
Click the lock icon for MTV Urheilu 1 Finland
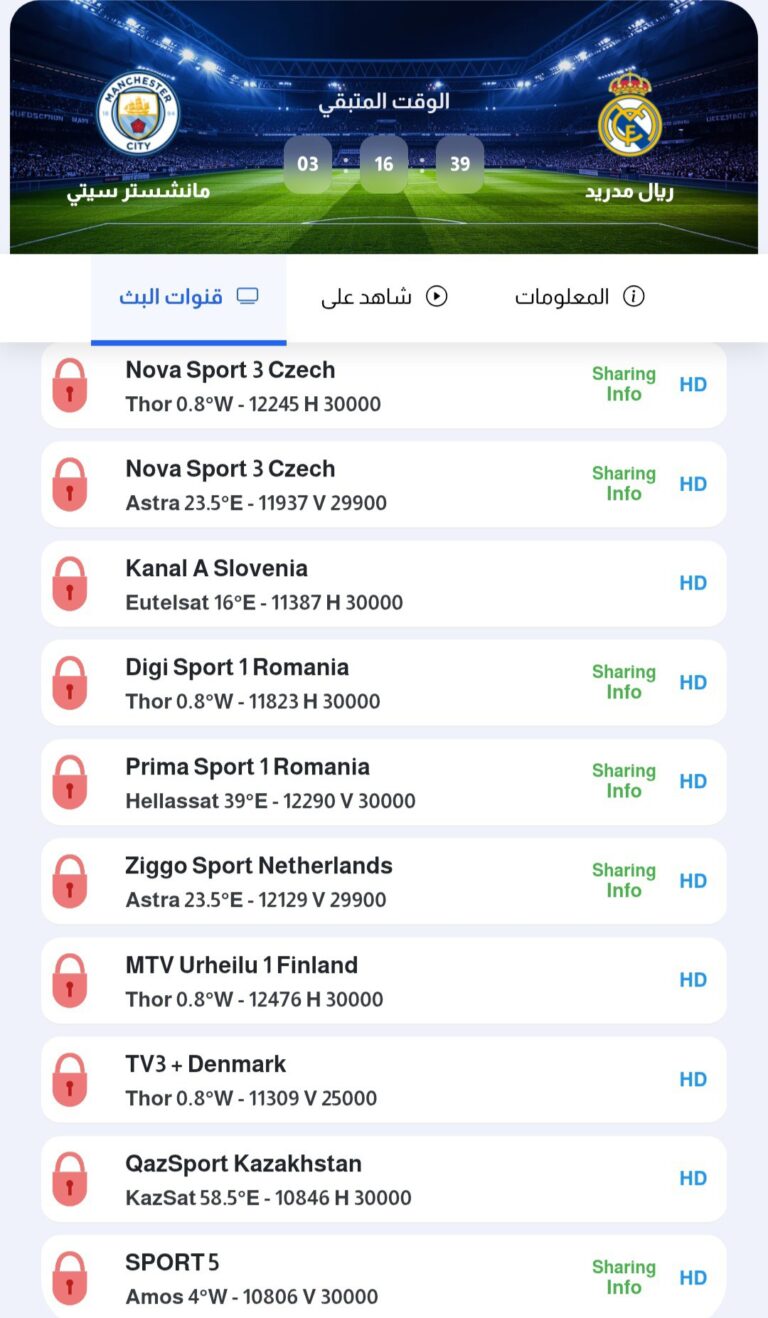click(x=69, y=980)
